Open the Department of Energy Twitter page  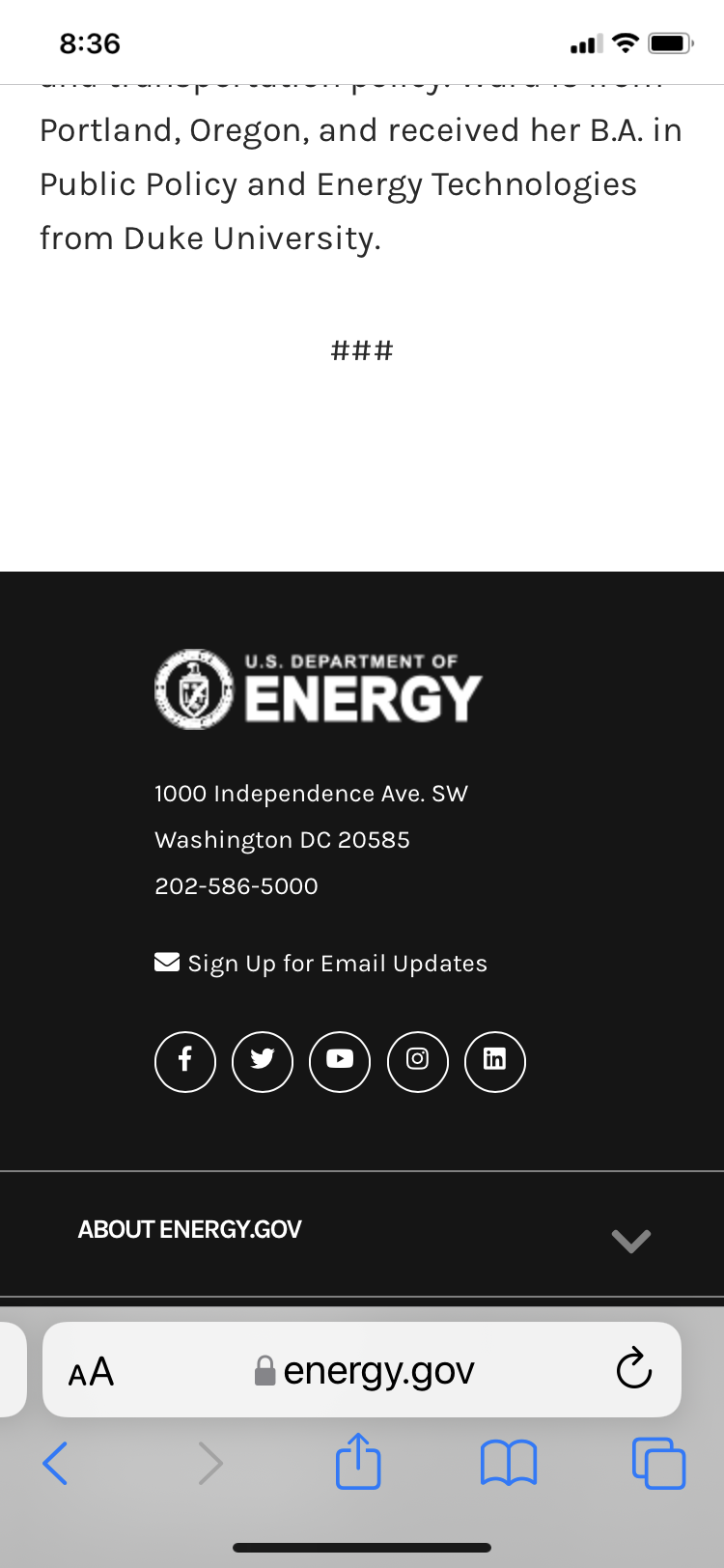click(263, 1062)
